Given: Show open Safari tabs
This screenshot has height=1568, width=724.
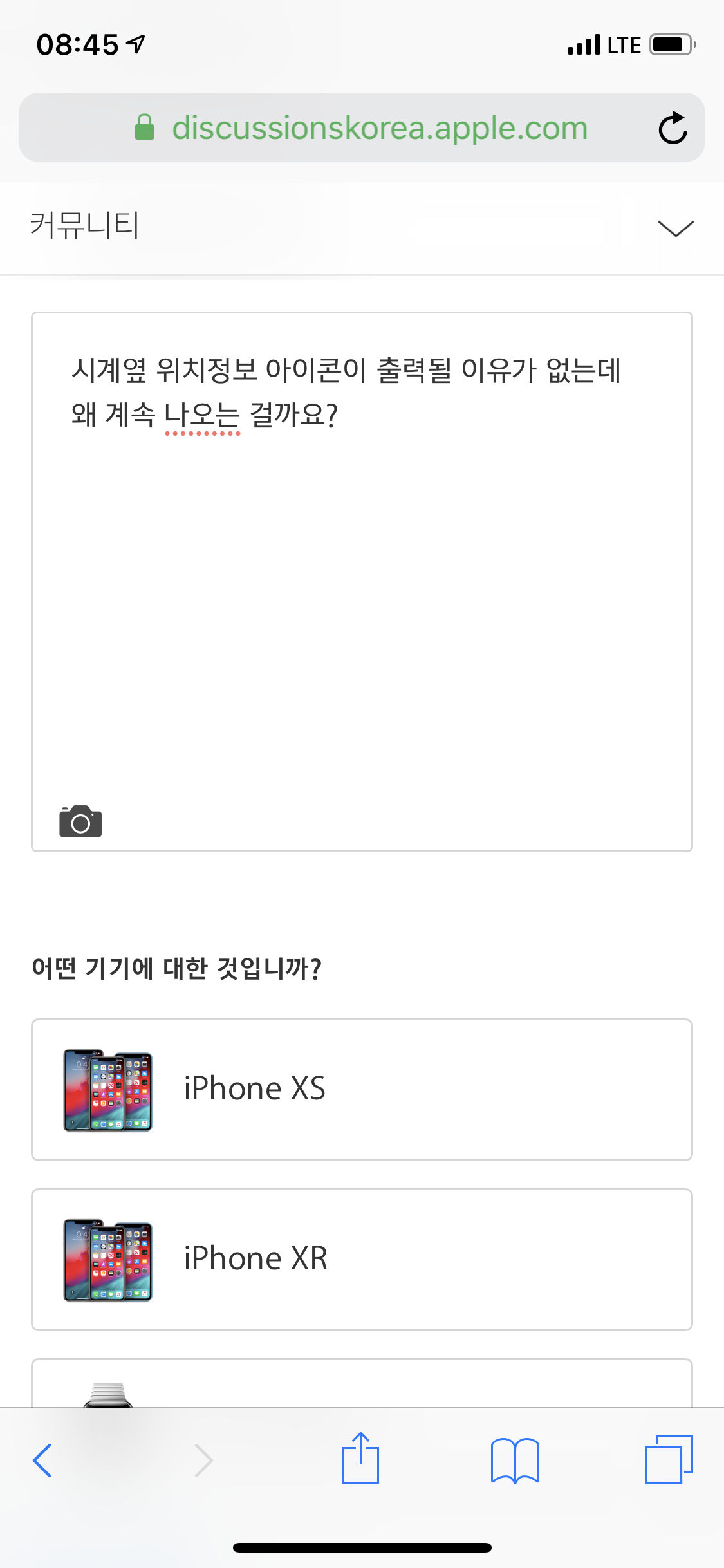Looking at the screenshot, I should [x=668, y=1460].
